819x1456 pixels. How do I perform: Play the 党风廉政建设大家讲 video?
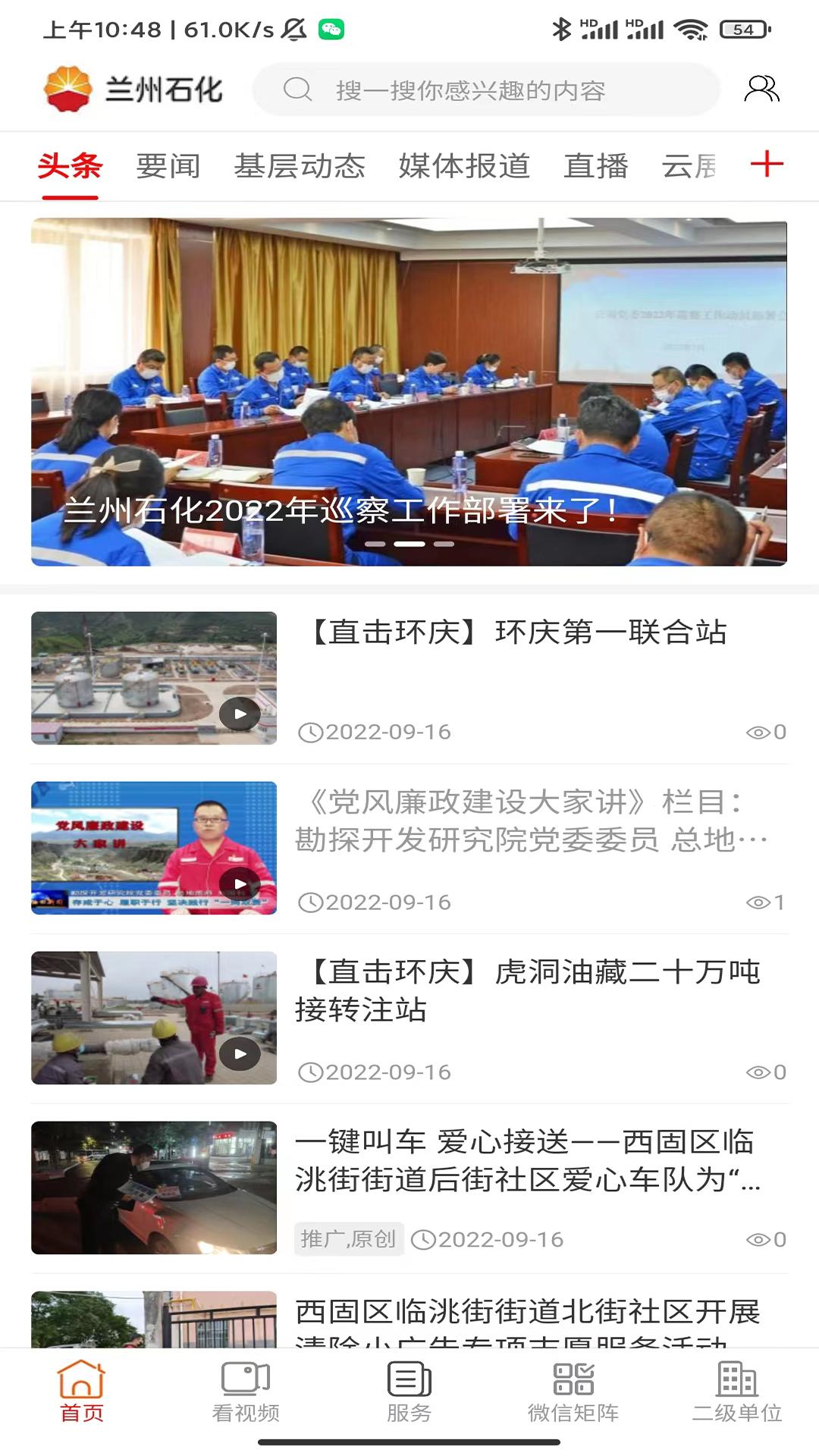click(x=238, y=883)
